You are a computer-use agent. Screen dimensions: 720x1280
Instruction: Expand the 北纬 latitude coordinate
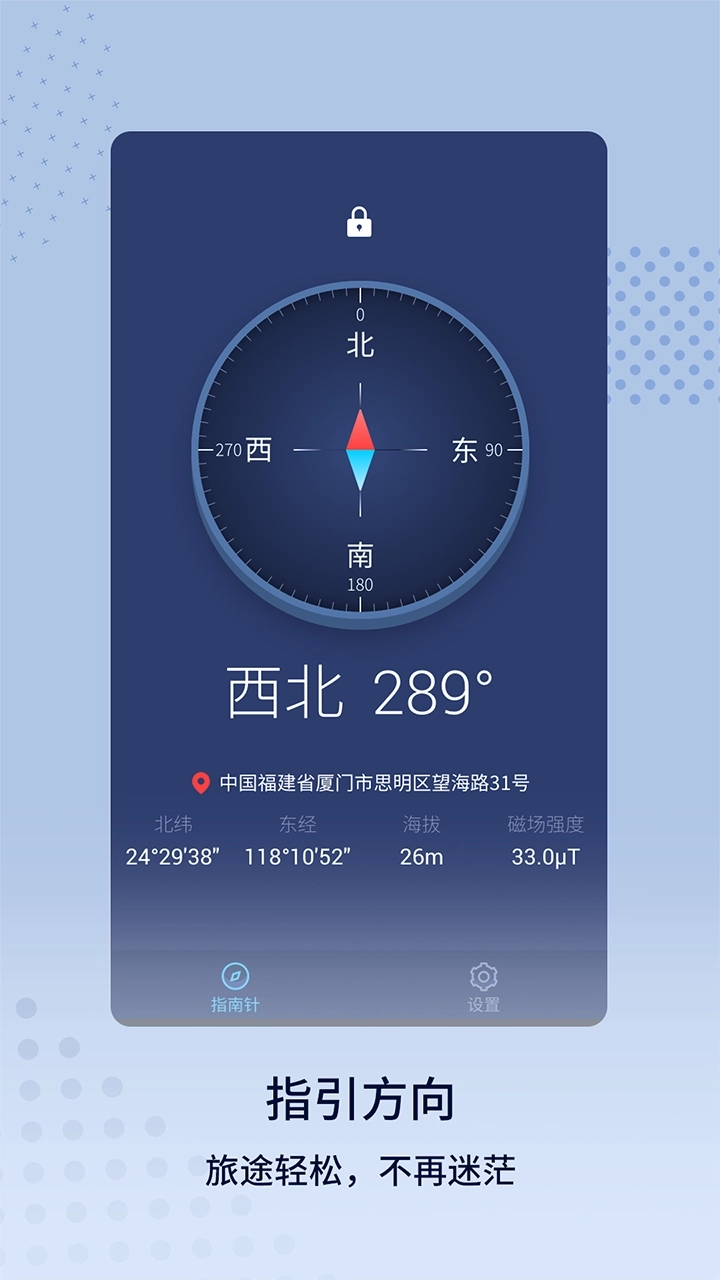point(172,856)
